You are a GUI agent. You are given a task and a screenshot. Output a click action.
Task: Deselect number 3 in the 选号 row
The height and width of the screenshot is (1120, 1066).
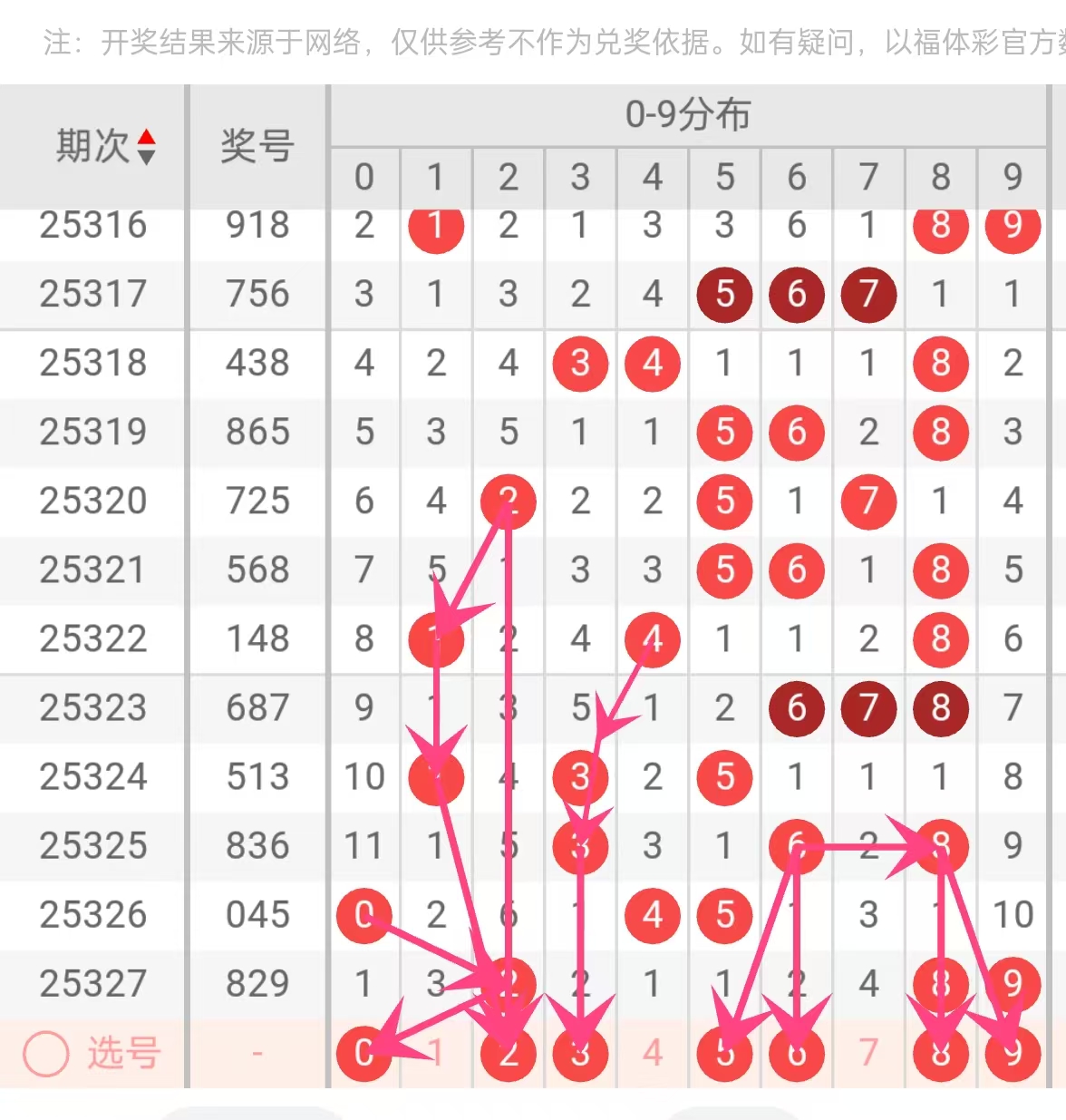click(580, 1053)
